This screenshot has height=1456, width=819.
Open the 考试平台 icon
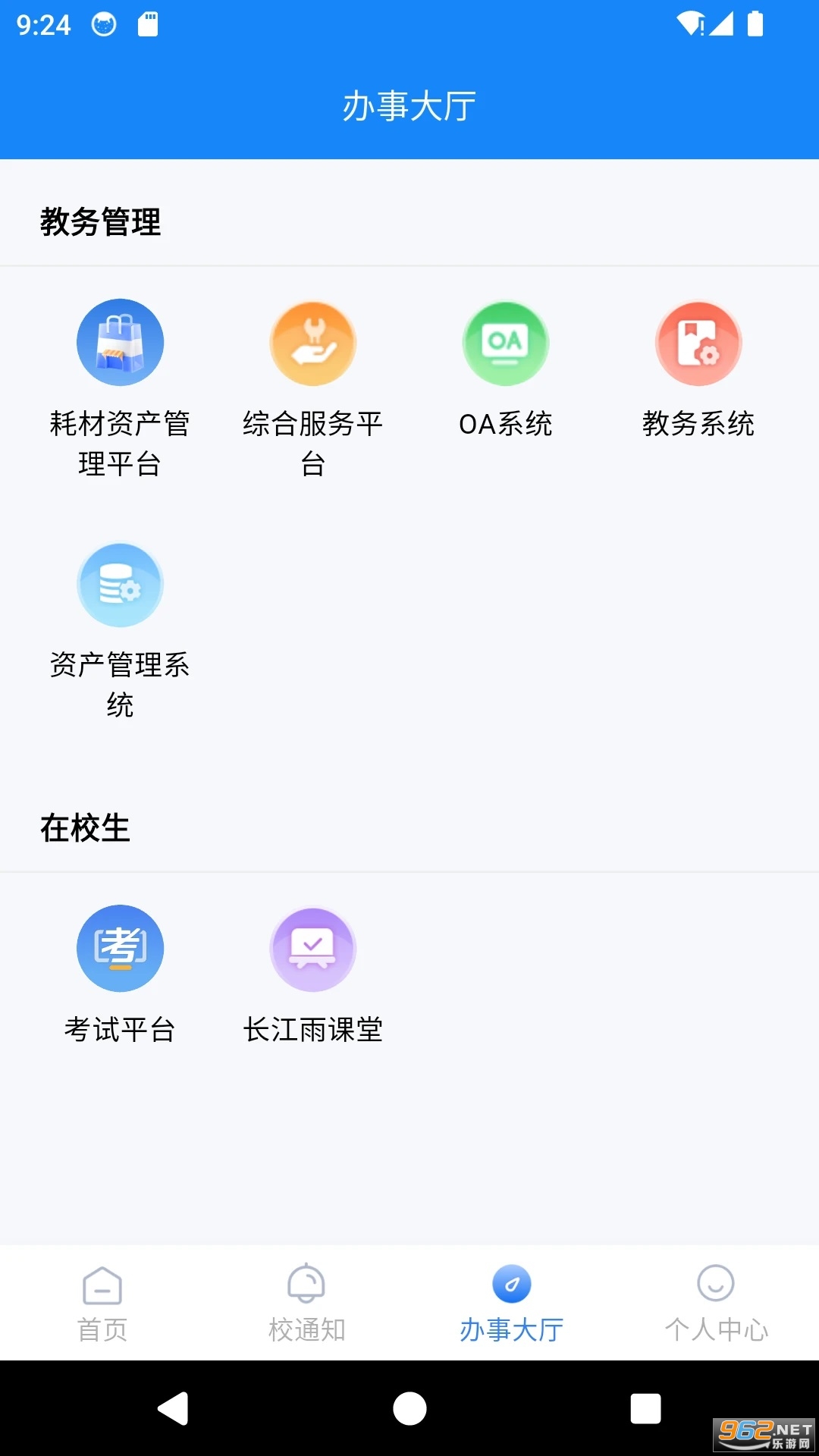(121, 949)
